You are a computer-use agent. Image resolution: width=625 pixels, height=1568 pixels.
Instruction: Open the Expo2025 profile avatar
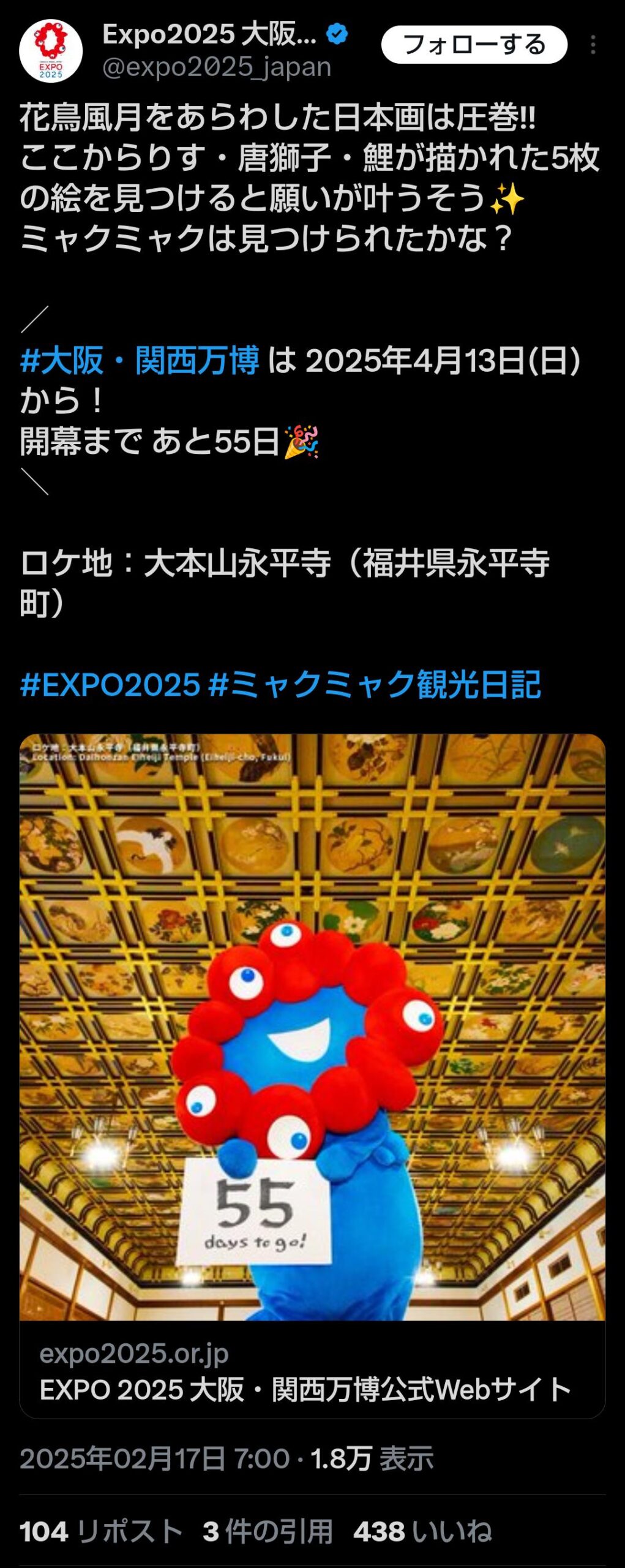tap(51, 51)
